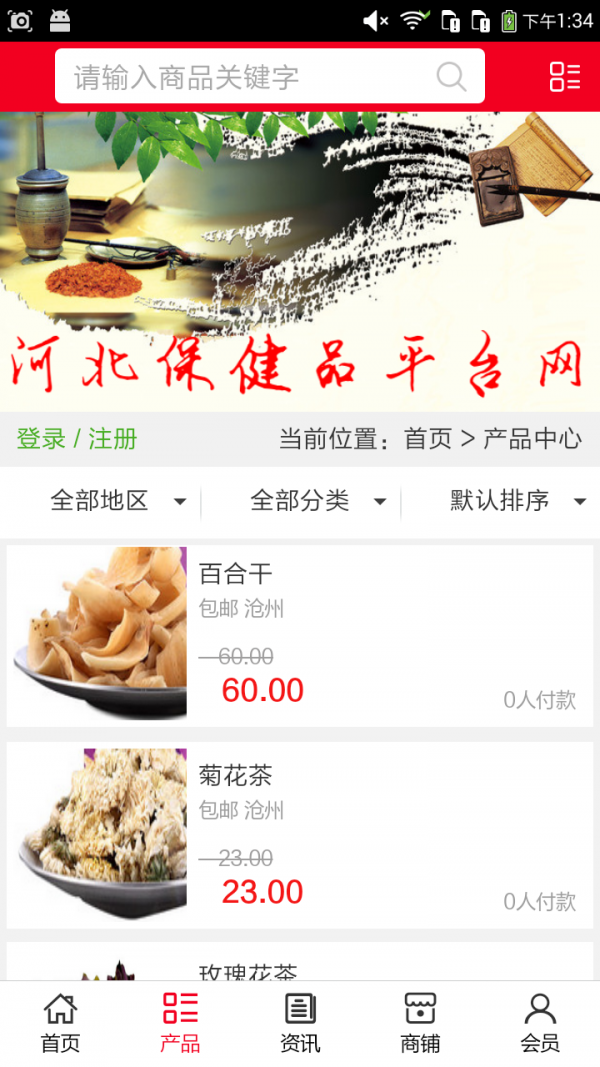Switch to the 首页 tab
Image resolution: width=600 pixels, height=1067 pixels.
tap(60, 1023)
